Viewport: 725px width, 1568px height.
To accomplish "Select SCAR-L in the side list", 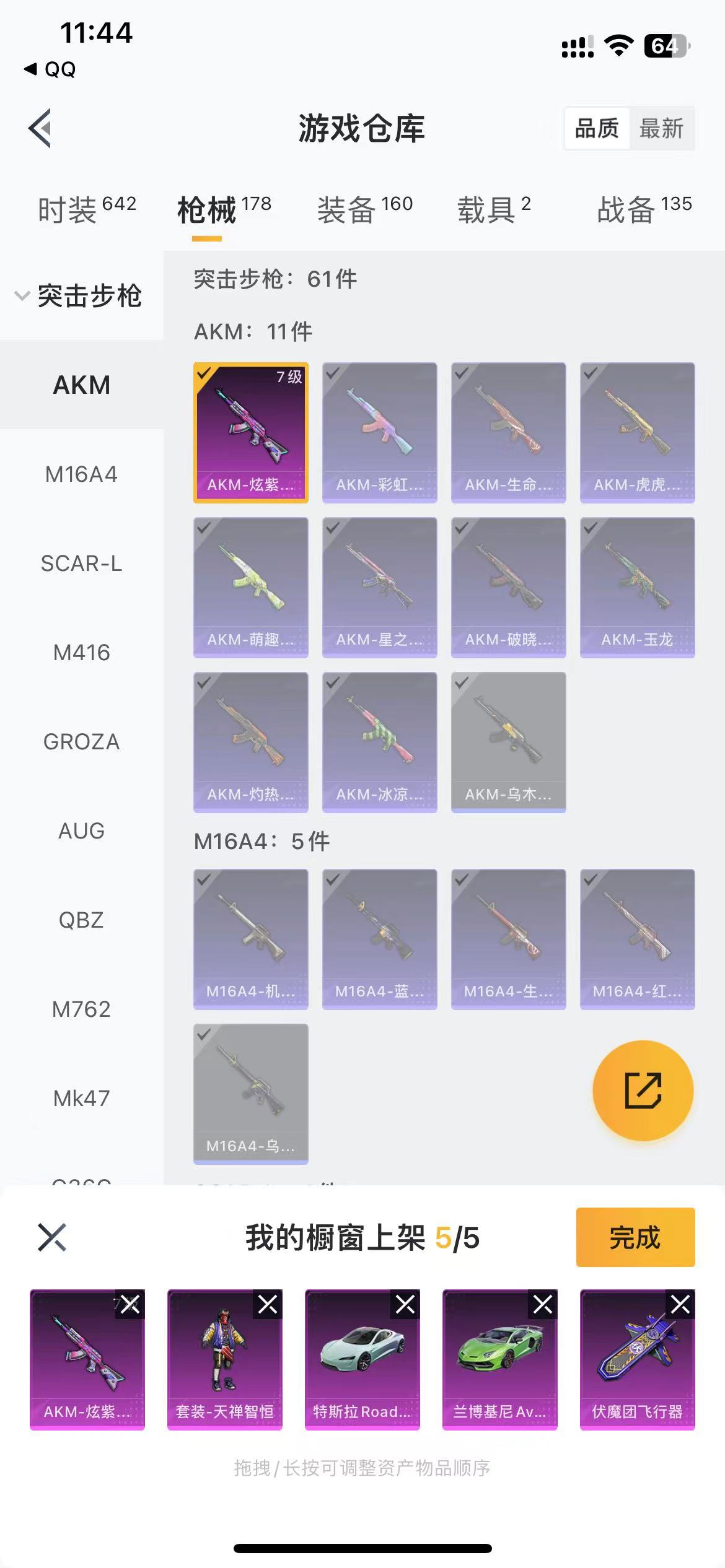I will tap(81, 564).
